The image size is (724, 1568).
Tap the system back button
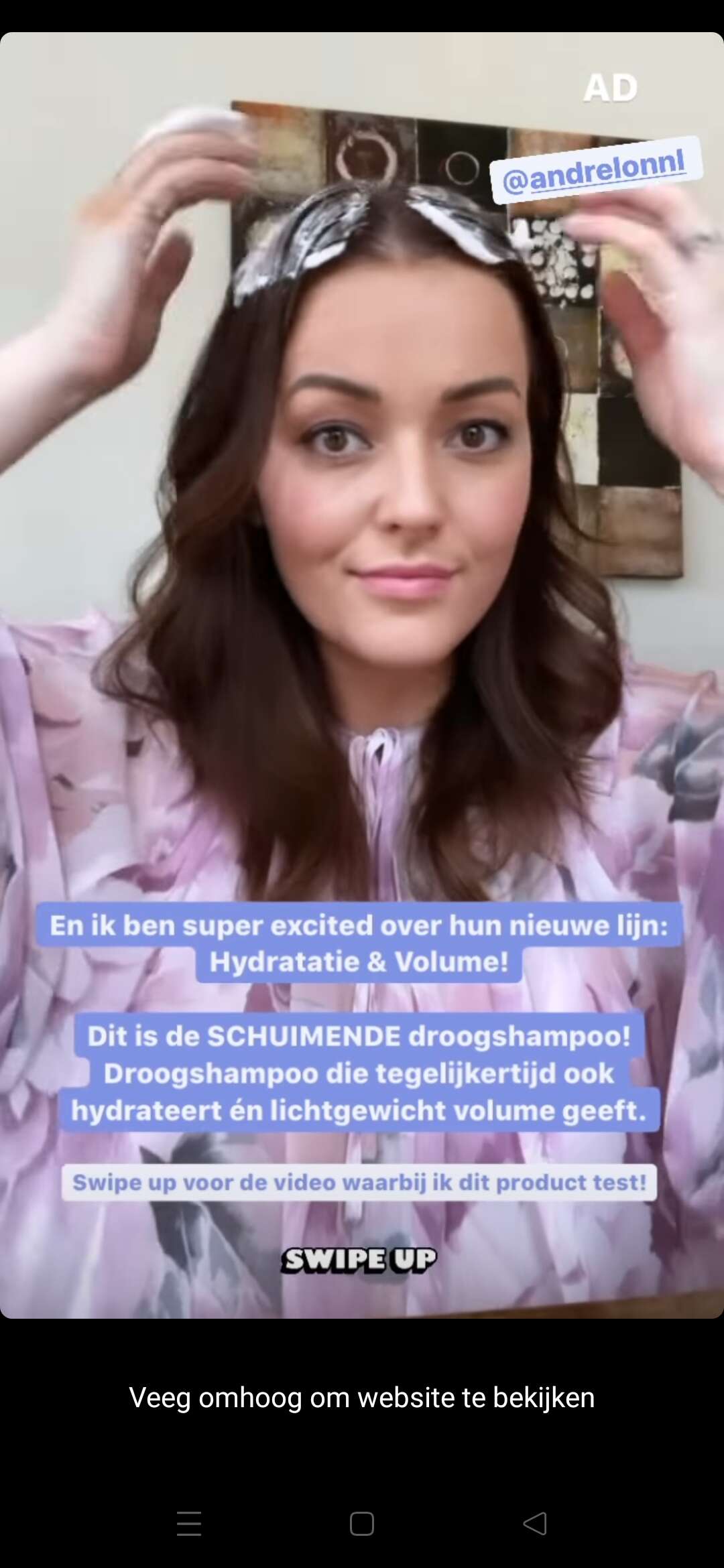point(535,1523)
